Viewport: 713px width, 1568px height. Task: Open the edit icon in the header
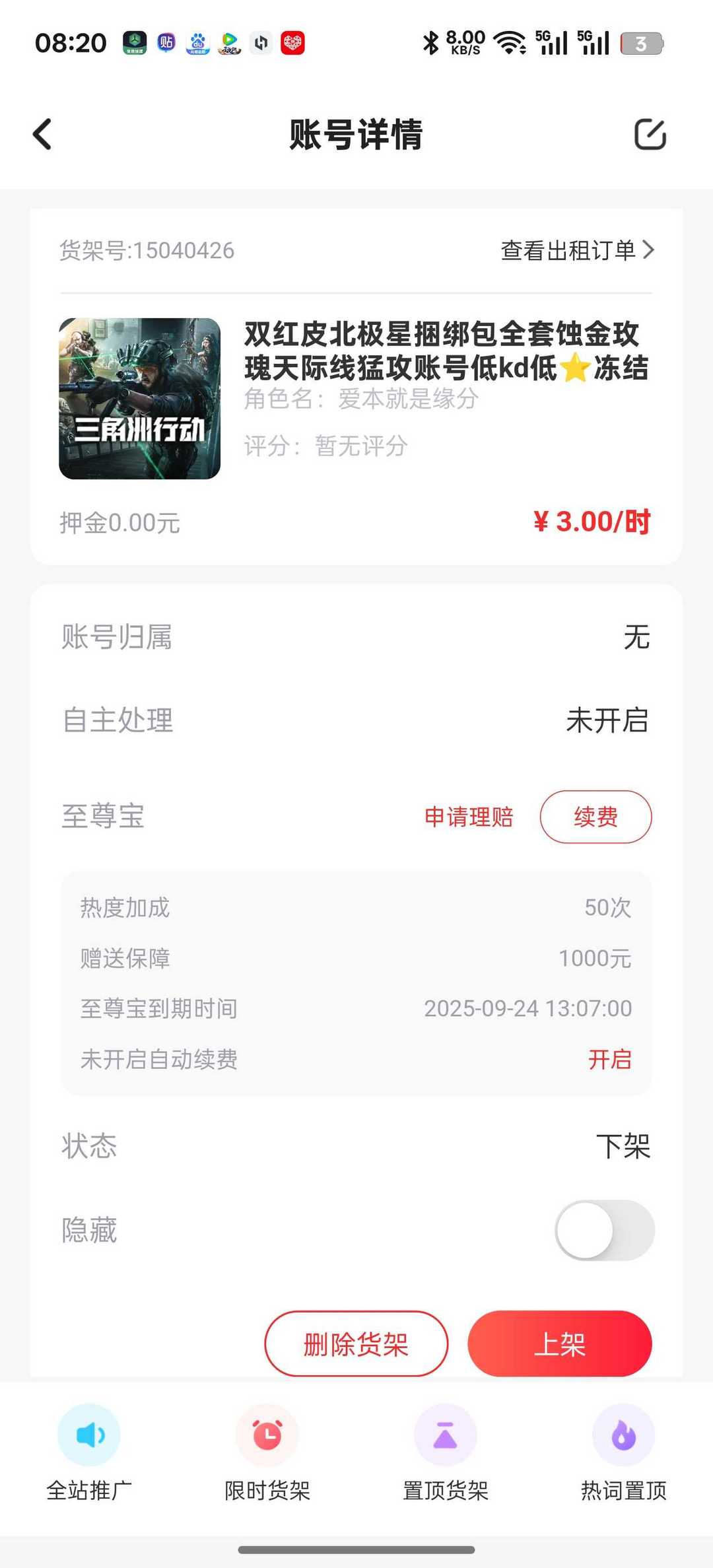tap(650, 134)
